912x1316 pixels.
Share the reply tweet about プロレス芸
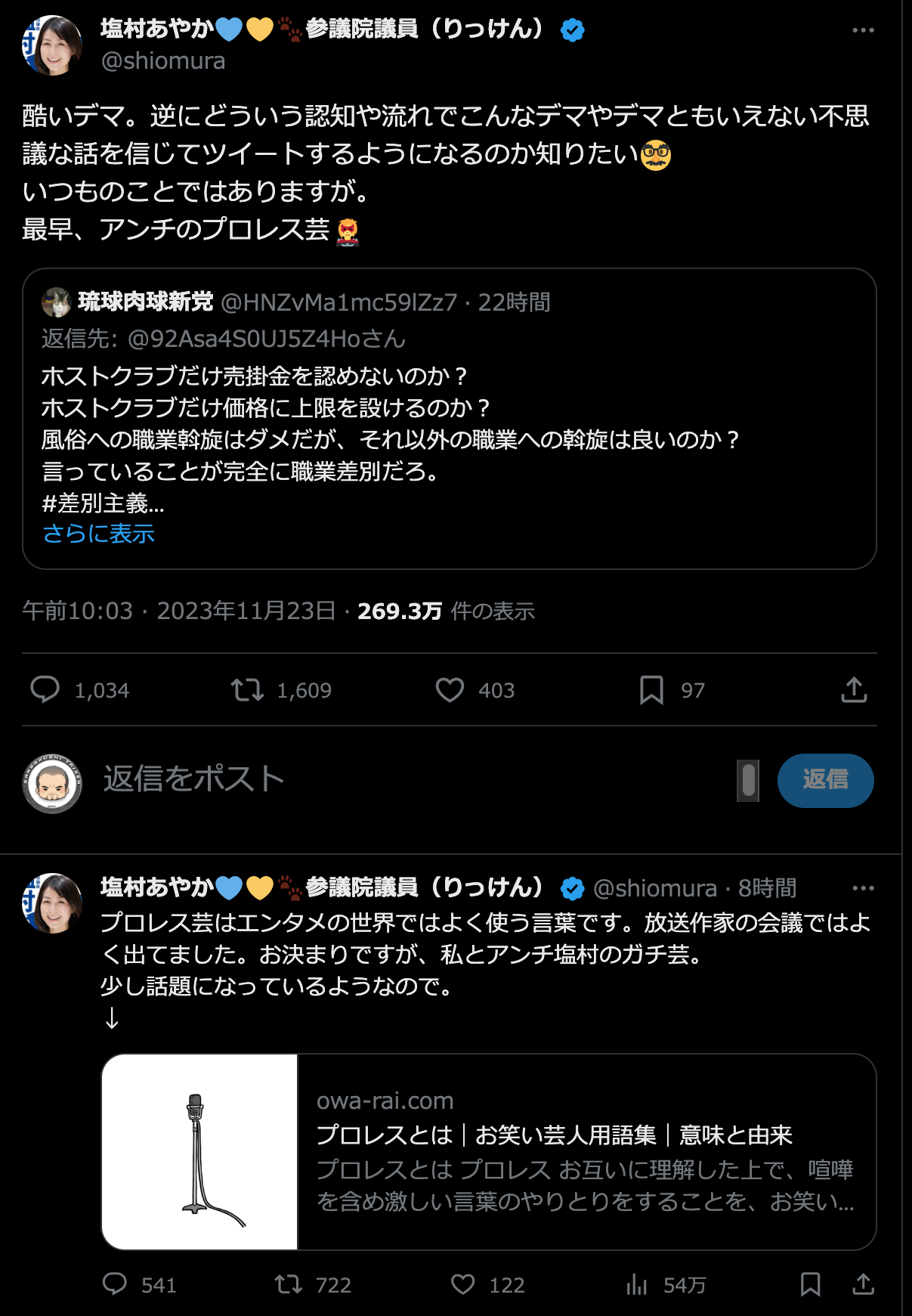[x=863, y=1284]
